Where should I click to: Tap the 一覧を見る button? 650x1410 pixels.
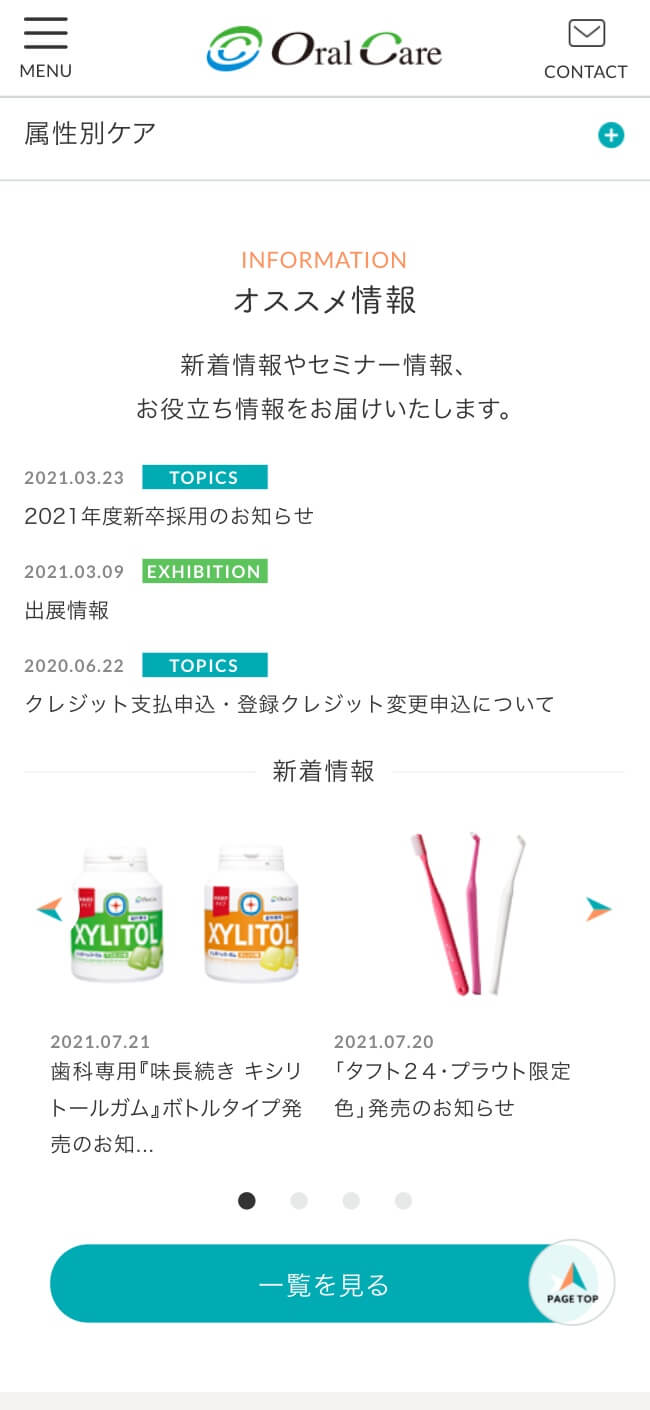pos(300,1284)
